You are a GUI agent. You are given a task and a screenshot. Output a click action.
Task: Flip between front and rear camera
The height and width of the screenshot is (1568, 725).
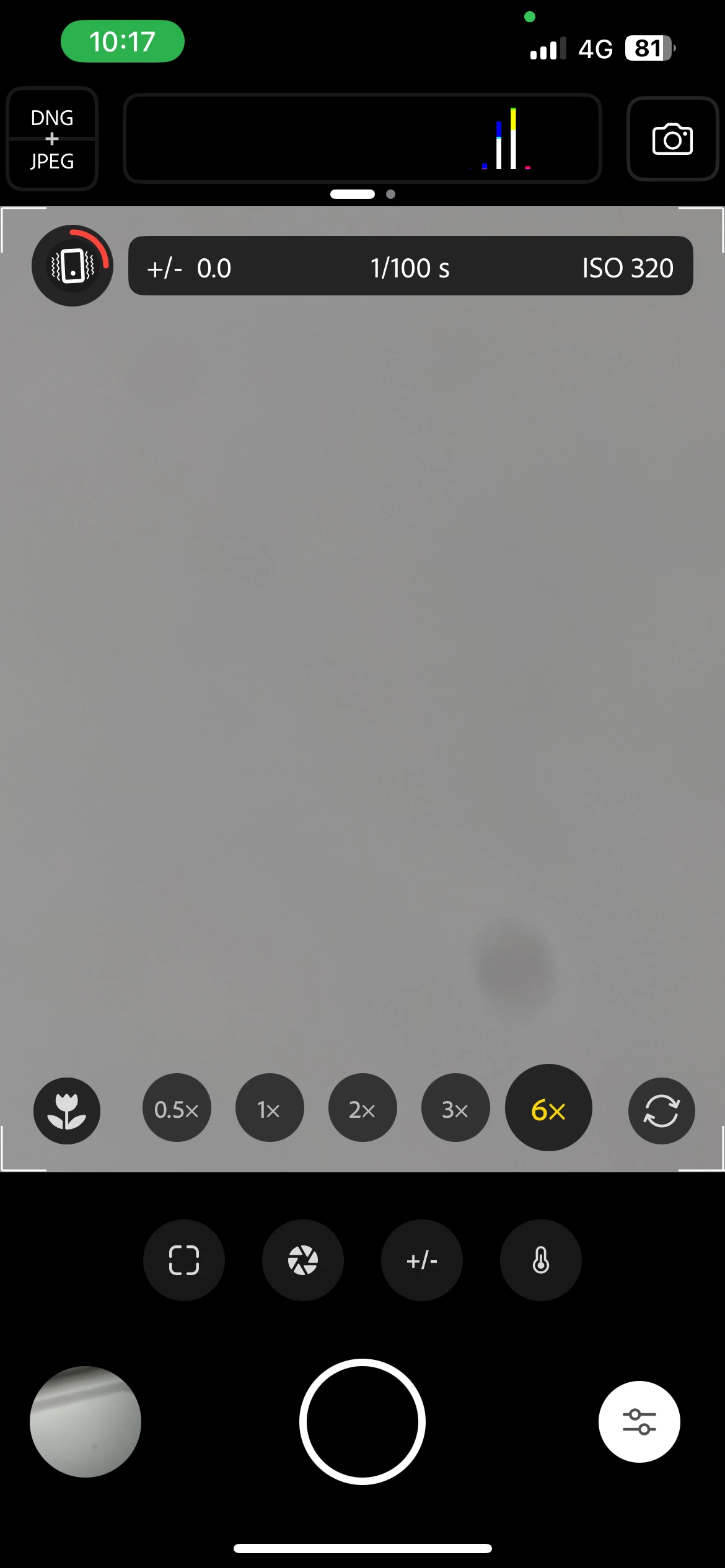[x=661, y=1110]
